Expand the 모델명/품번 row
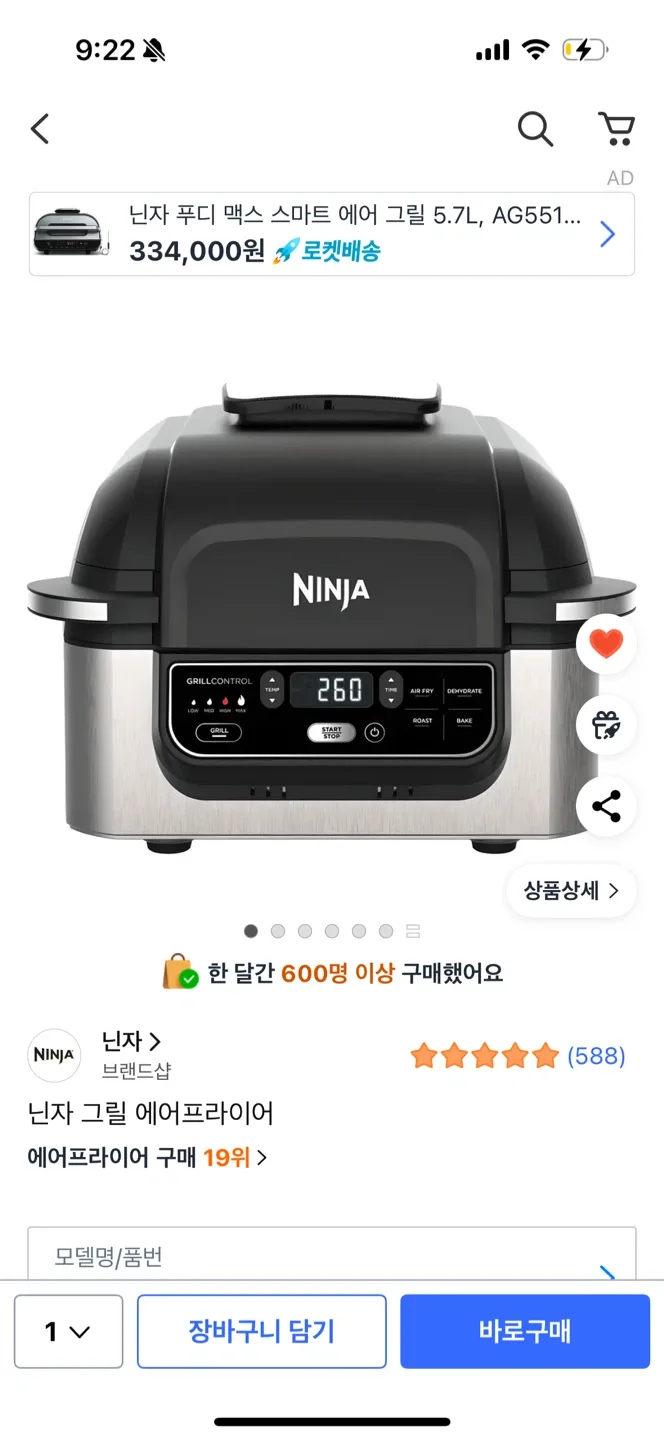 331,1259
